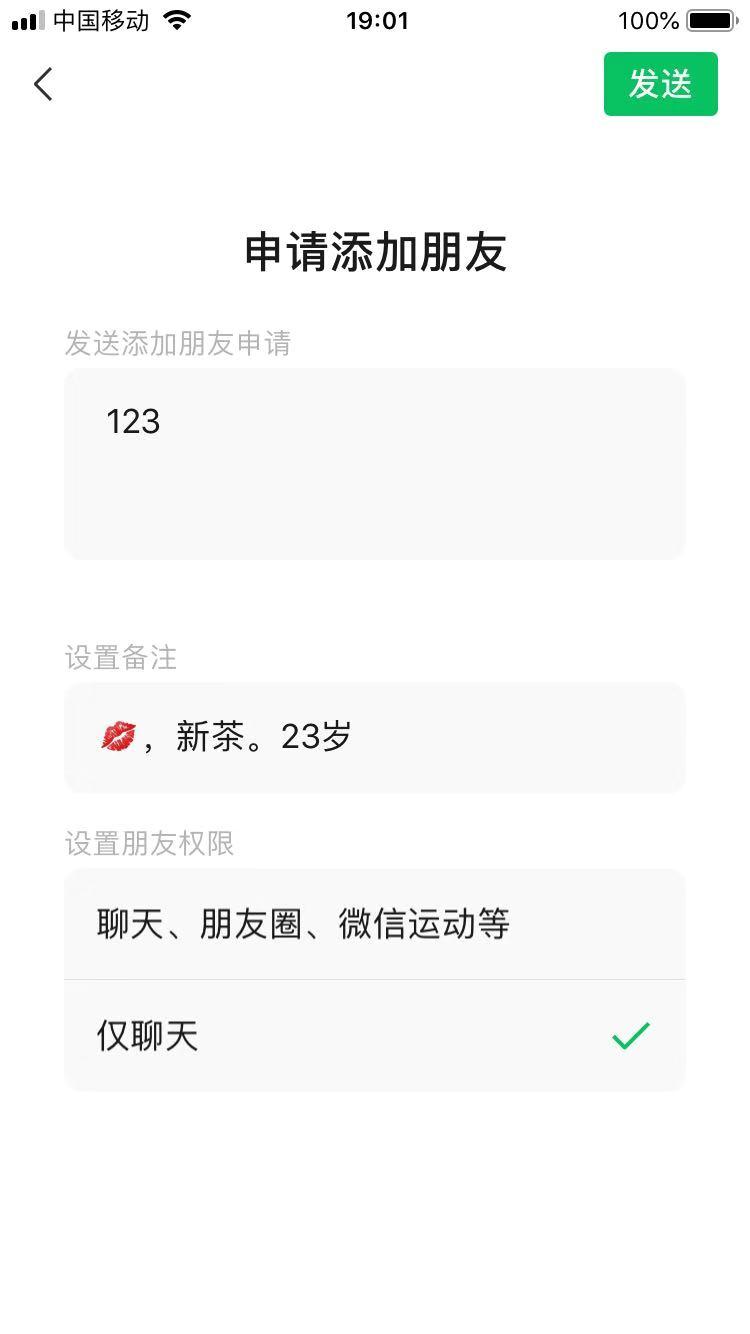Tap the 23岁 text in the remark
The height and width of the screenshot is (1334, 750).
318,736
